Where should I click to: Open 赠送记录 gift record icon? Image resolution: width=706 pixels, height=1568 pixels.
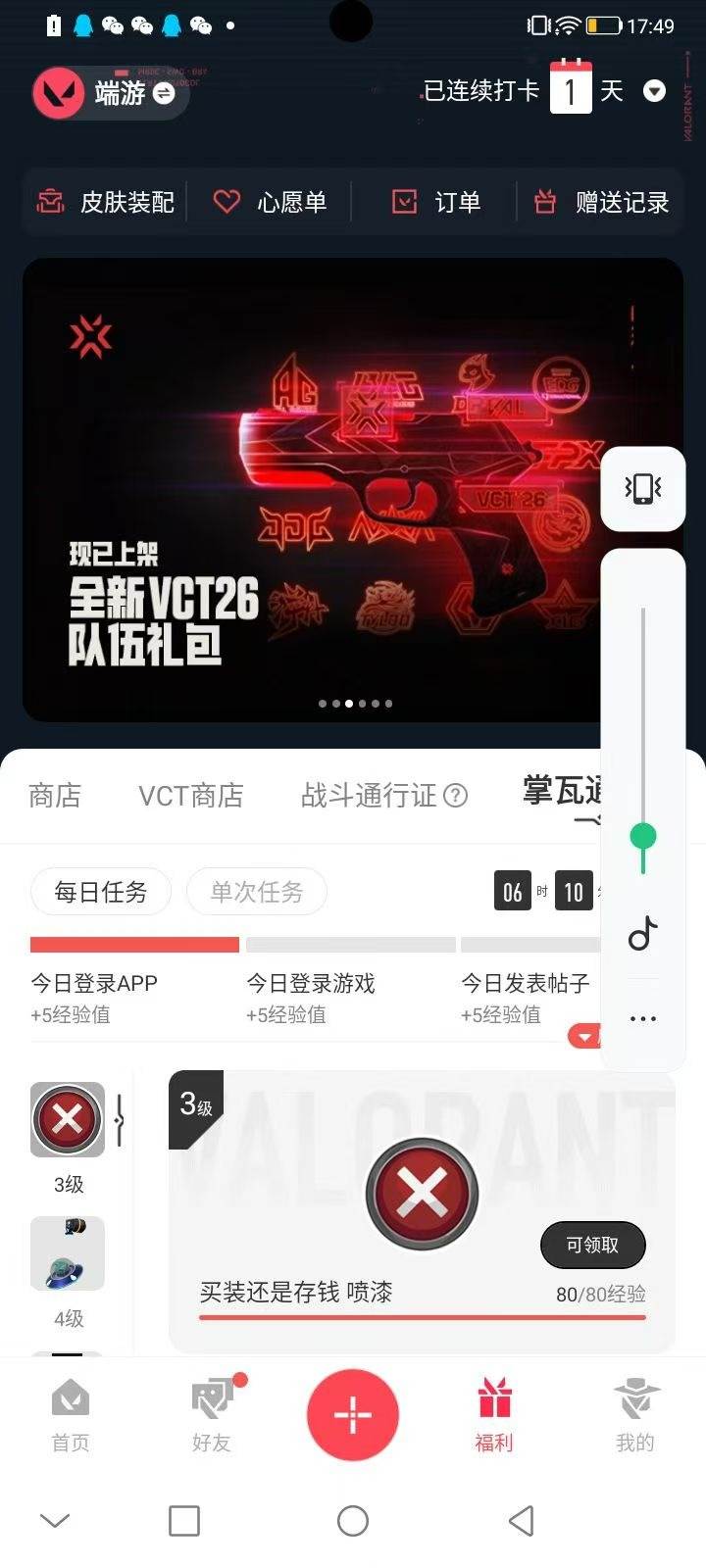pyautogui.click(x=545, y=201)
